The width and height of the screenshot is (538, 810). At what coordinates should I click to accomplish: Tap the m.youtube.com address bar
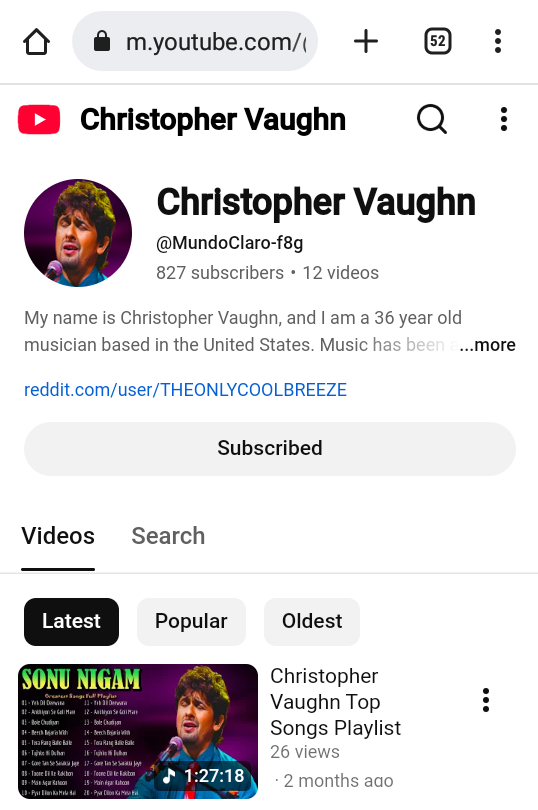point(195,41)
